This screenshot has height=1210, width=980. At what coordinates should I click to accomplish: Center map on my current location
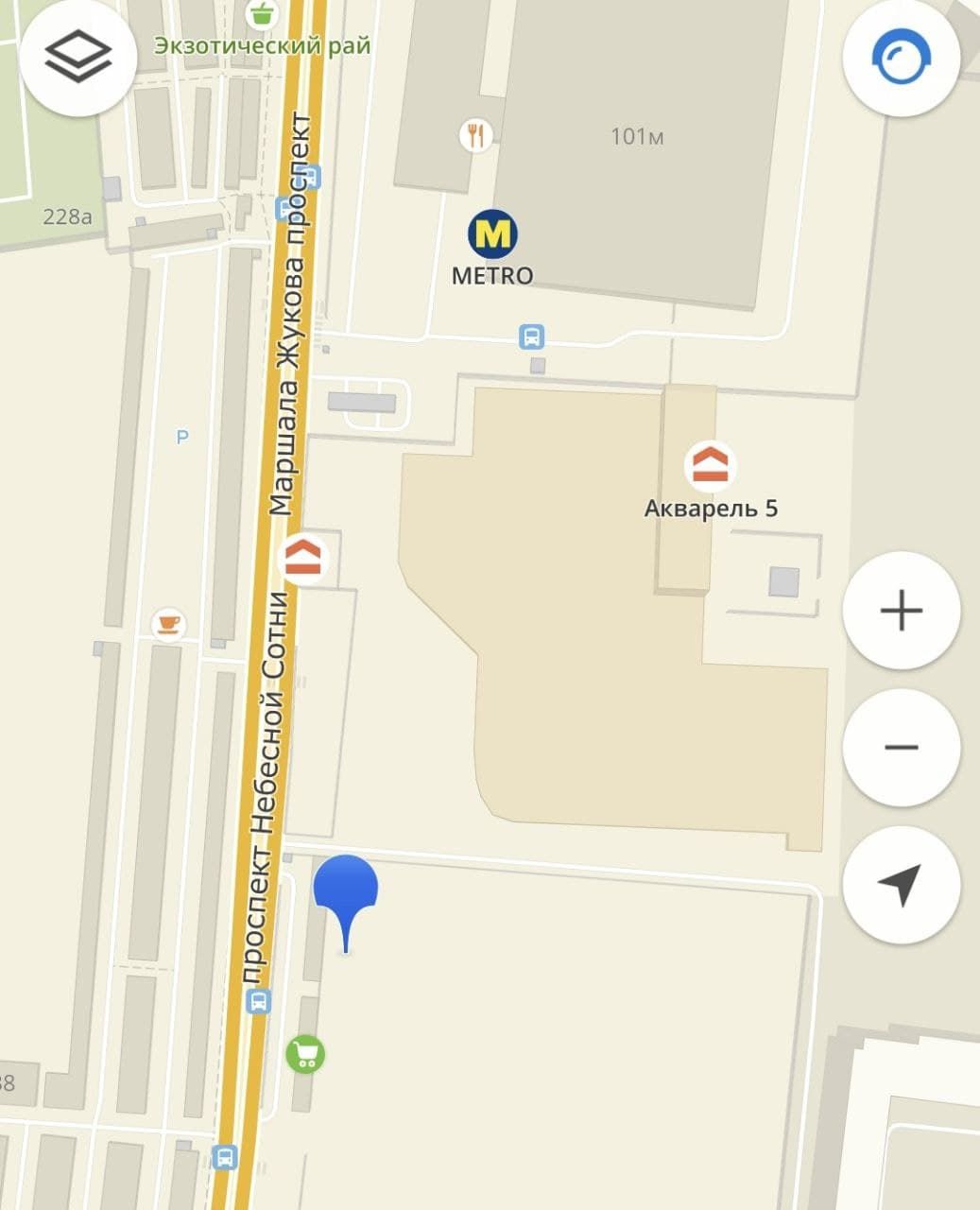901,885
